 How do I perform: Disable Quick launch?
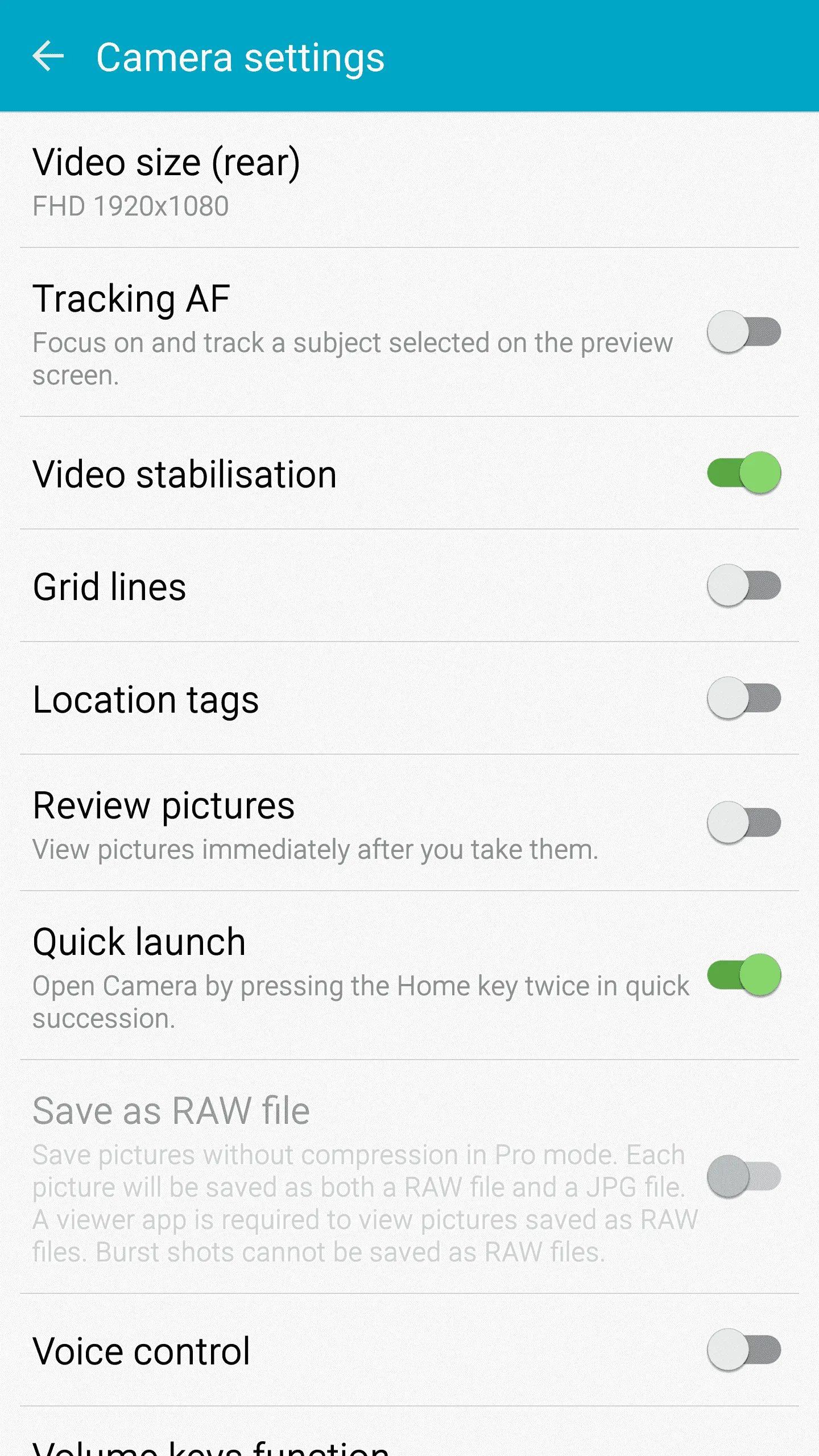pos(743,975)
